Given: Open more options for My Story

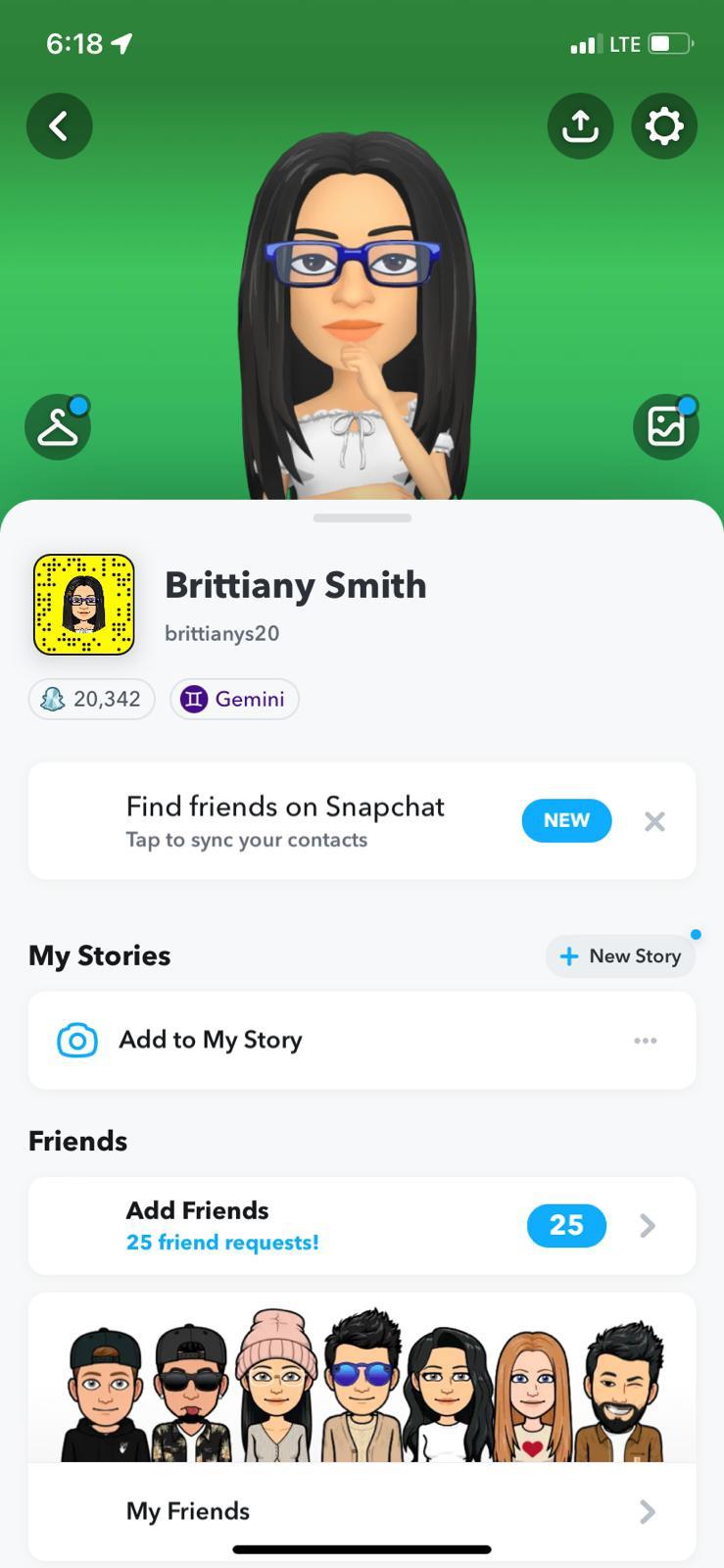Looking at the screenshot, I should [645, 1040].
